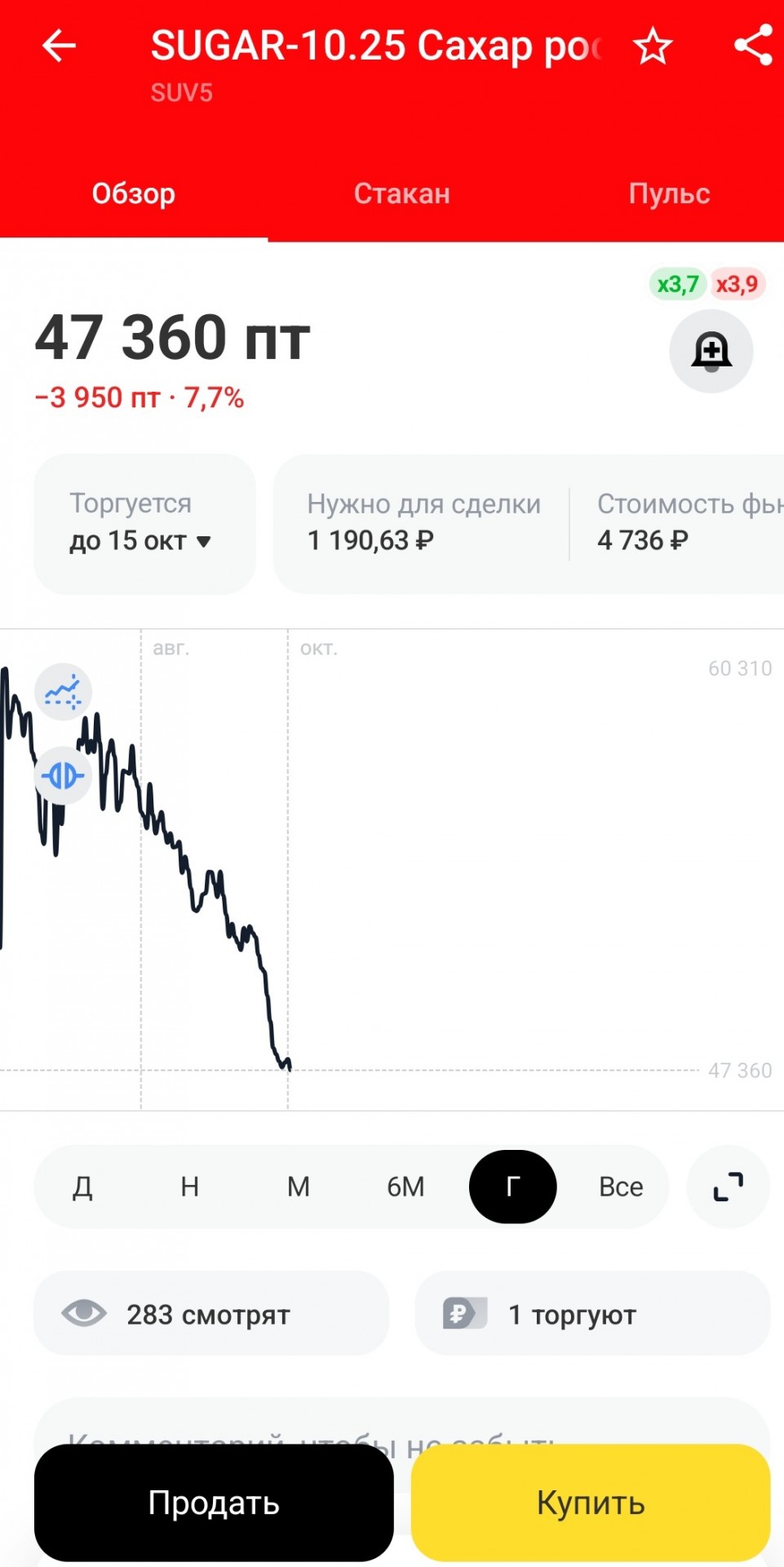Image resolution: width=784 pixels, height=1567 pixels.
Task: Share this futures contract
Action: (x=754, y=46)
